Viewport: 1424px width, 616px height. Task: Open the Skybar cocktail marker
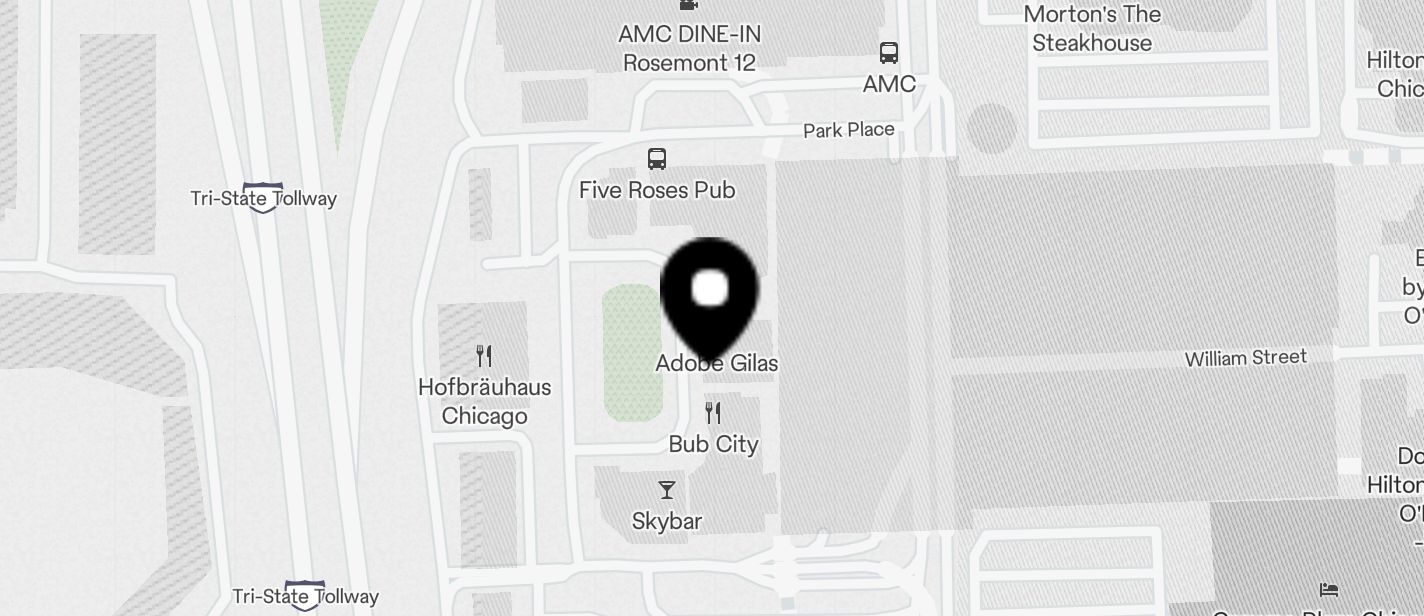[x=666, y=490]
